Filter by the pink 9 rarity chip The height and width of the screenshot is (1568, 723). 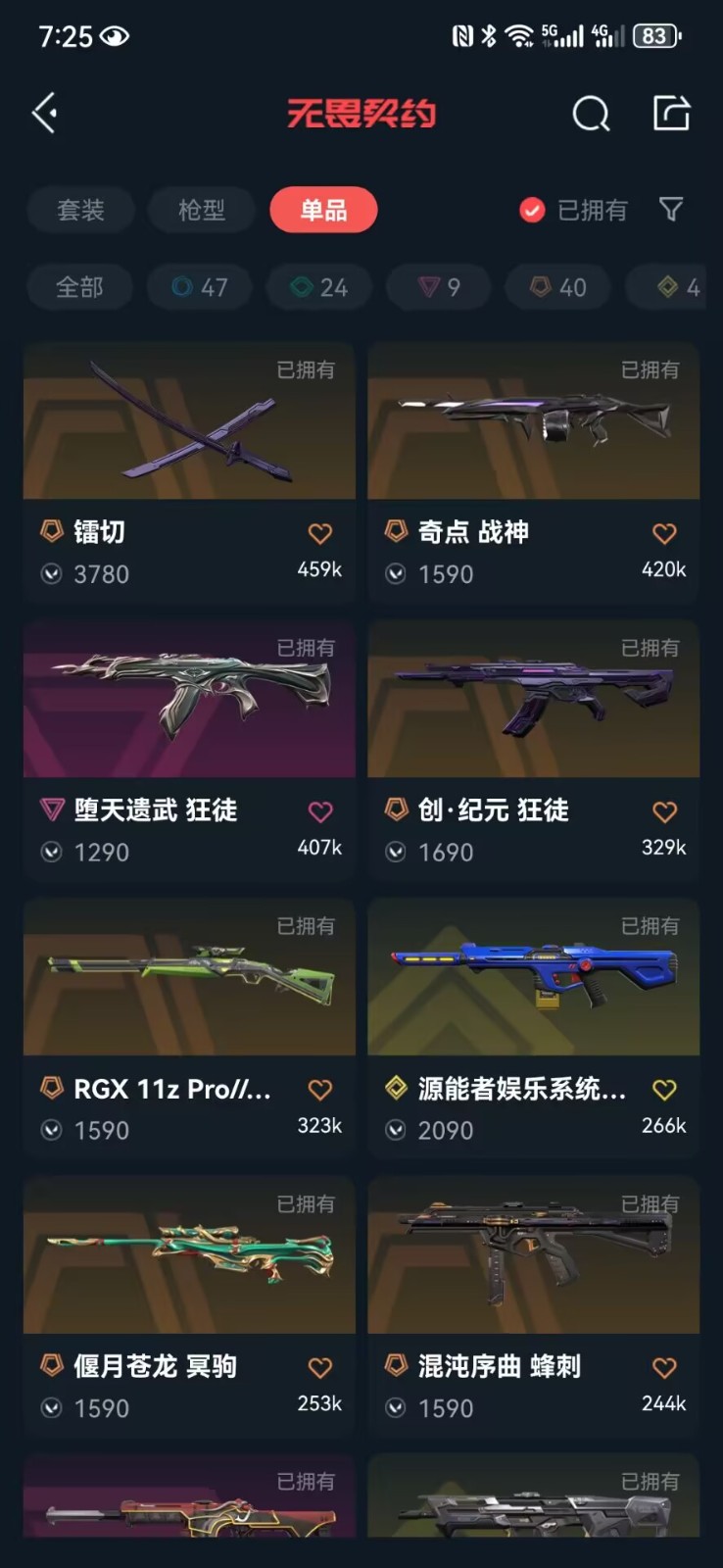tap(439, 287)
